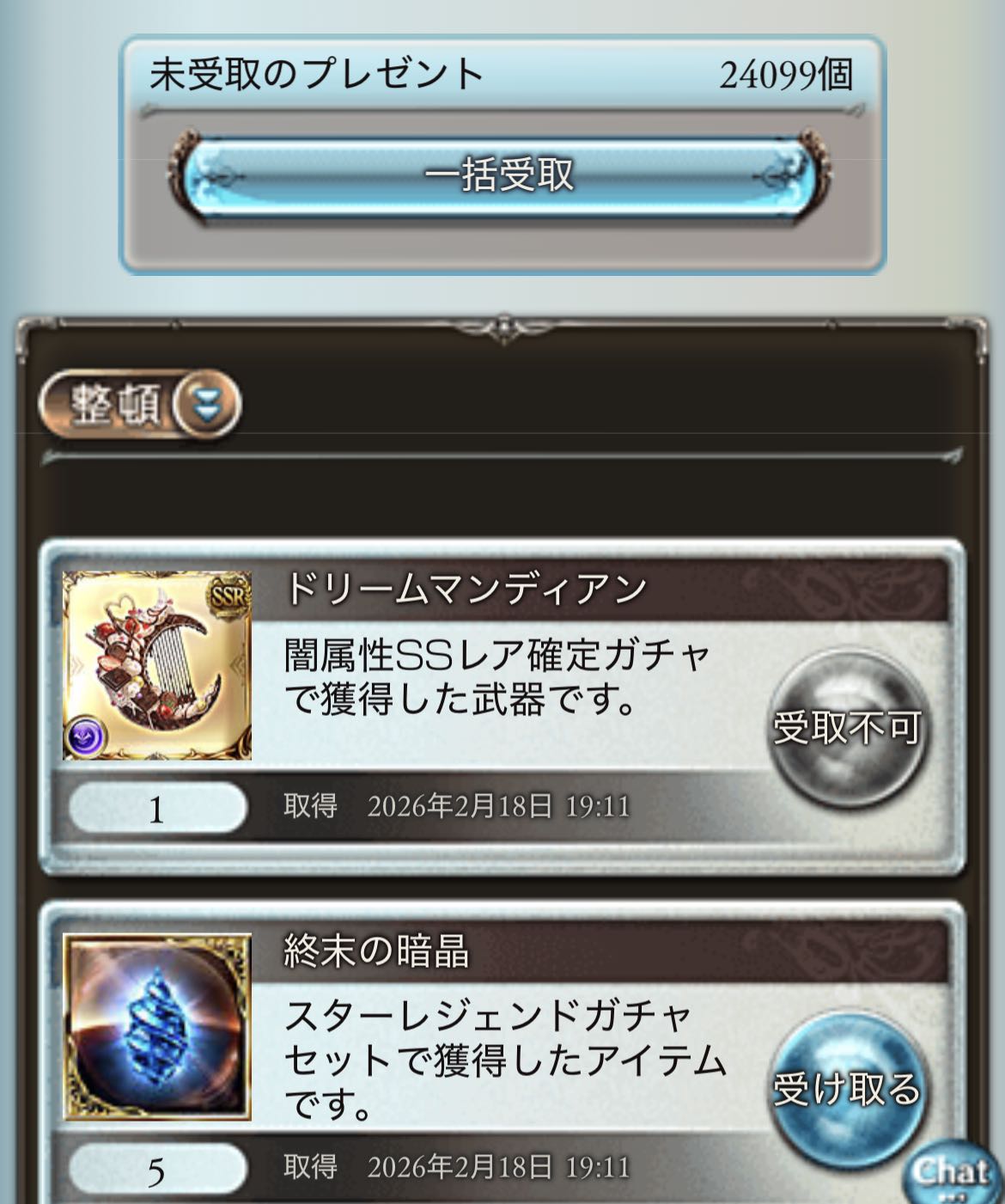Tap 受取不可 on ドリームマンディアン
This screenshot has height=1204, width=1005.
pos(846,727)
